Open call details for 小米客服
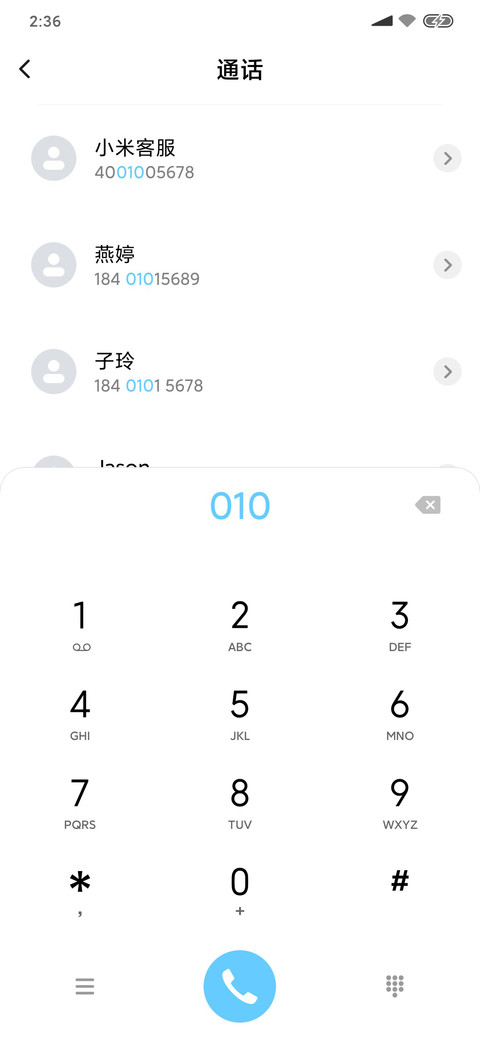Viewport: 480px width, 1040px height. click(448, 159)
